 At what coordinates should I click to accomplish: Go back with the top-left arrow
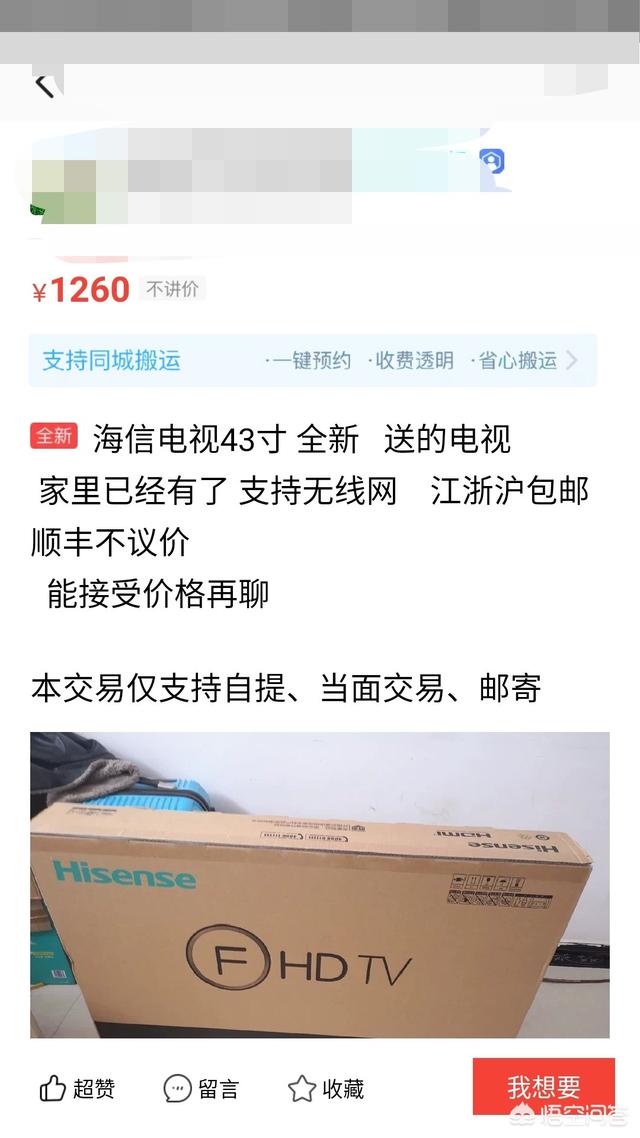click(44, 86)
